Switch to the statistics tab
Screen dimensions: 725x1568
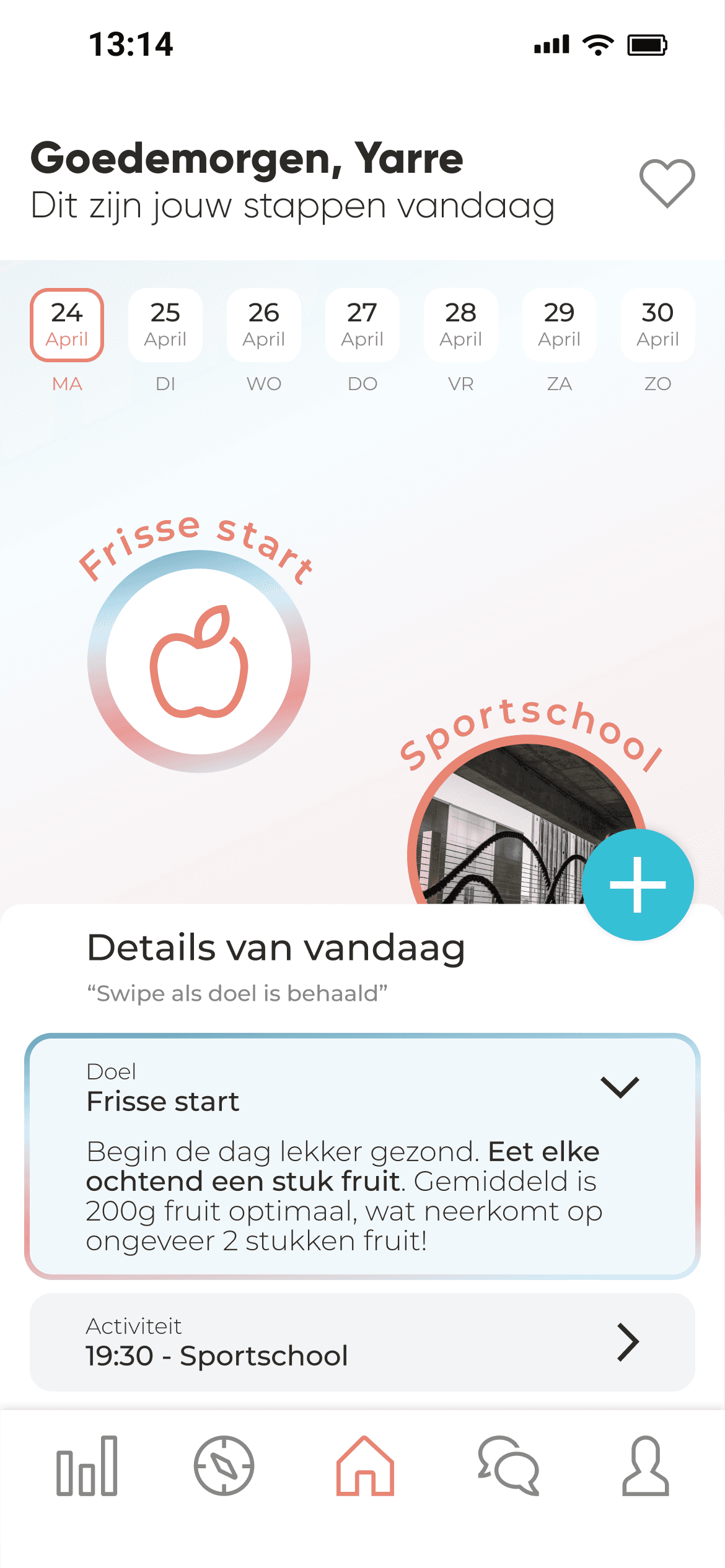click(x=87, y=1466)
